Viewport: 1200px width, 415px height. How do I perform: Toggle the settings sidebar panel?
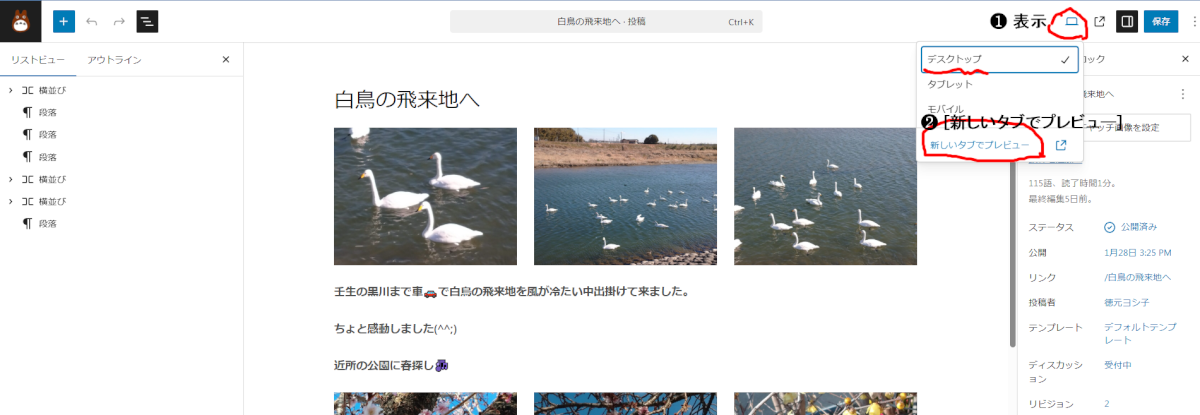pyautogui.click(x=1127, y=21)
